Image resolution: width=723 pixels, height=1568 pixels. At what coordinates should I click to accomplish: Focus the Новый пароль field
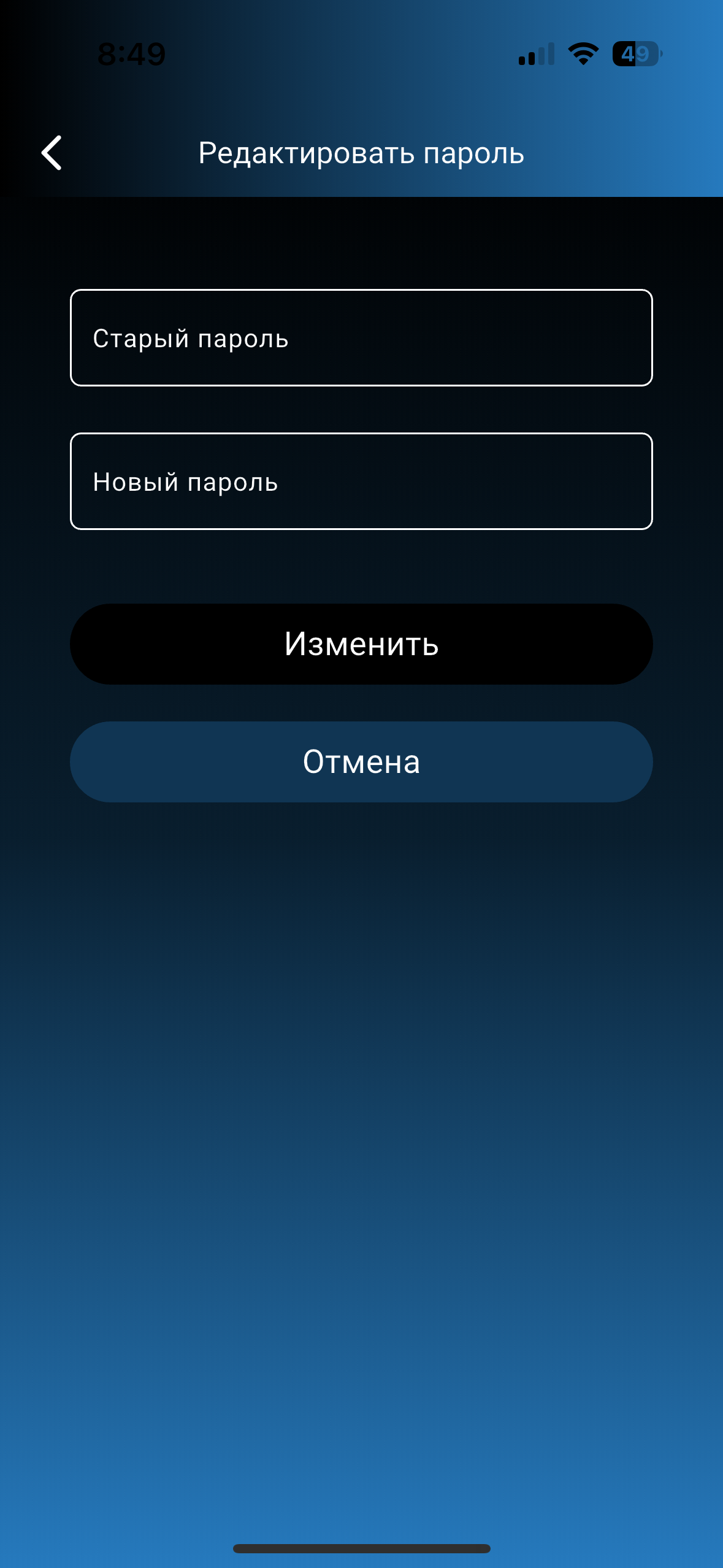pyautogui.click(x=361, y=482)
